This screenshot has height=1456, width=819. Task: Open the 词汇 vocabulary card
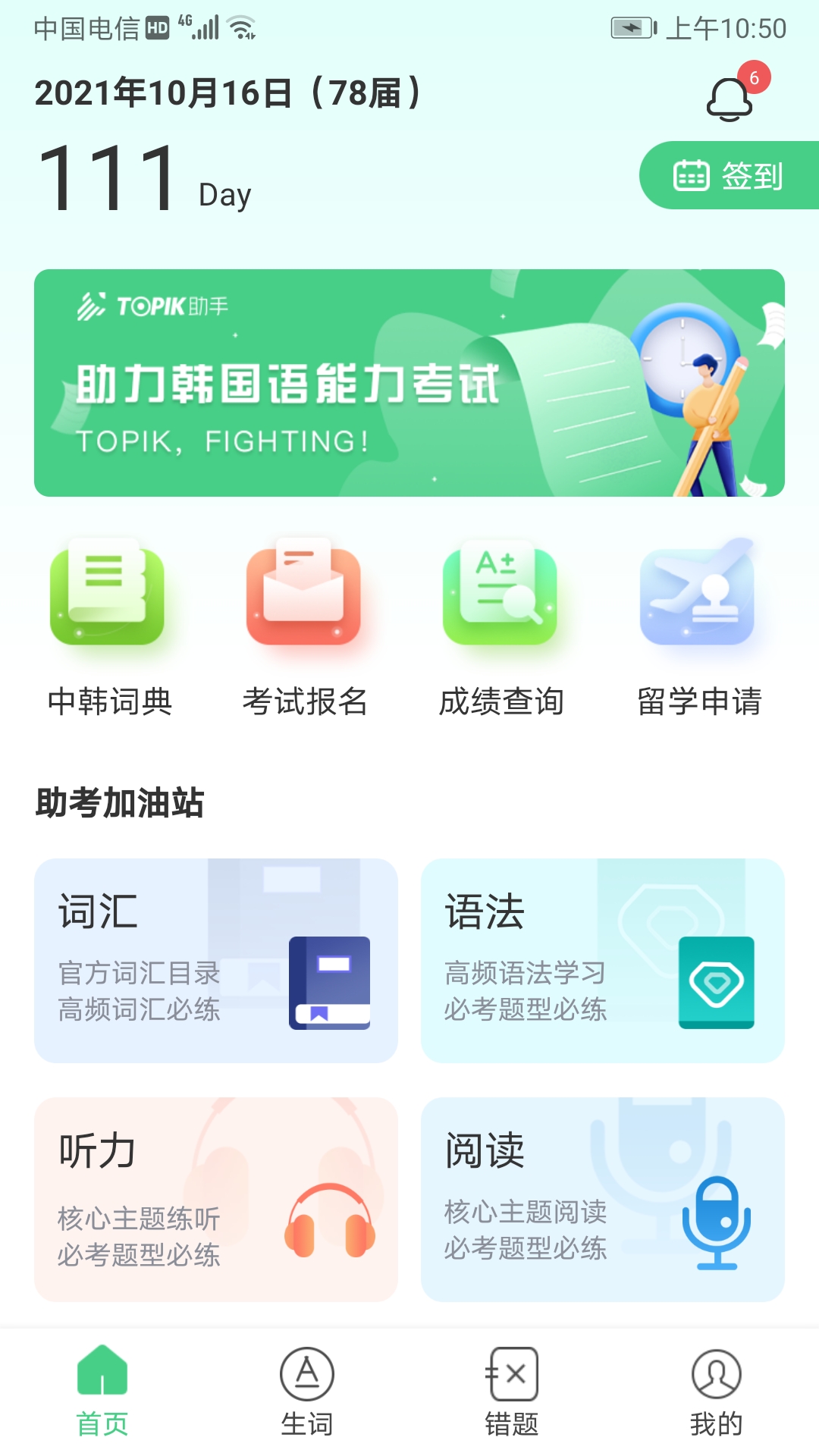click(x=216, y=960)
